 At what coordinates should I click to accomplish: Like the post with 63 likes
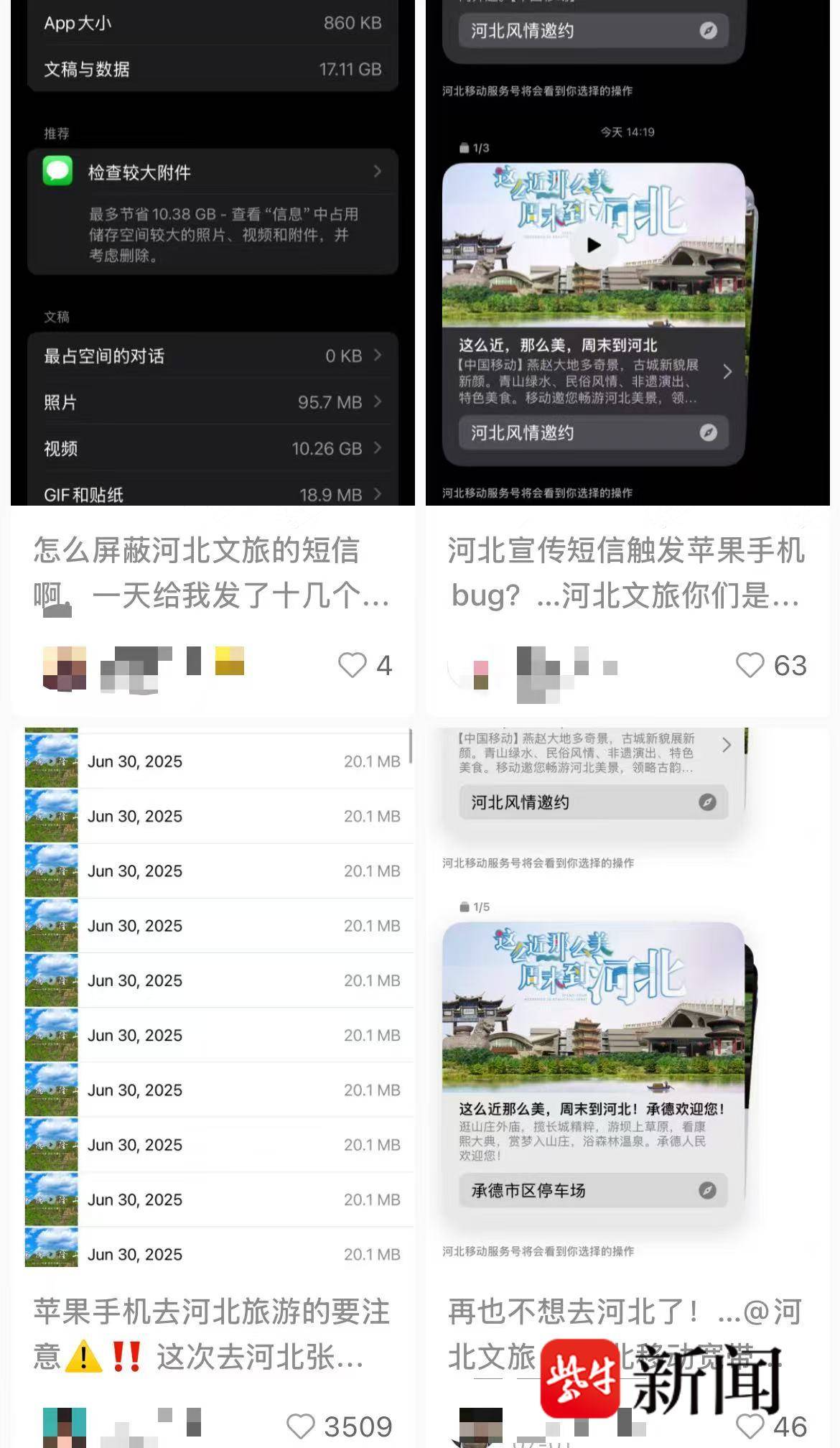750,665
